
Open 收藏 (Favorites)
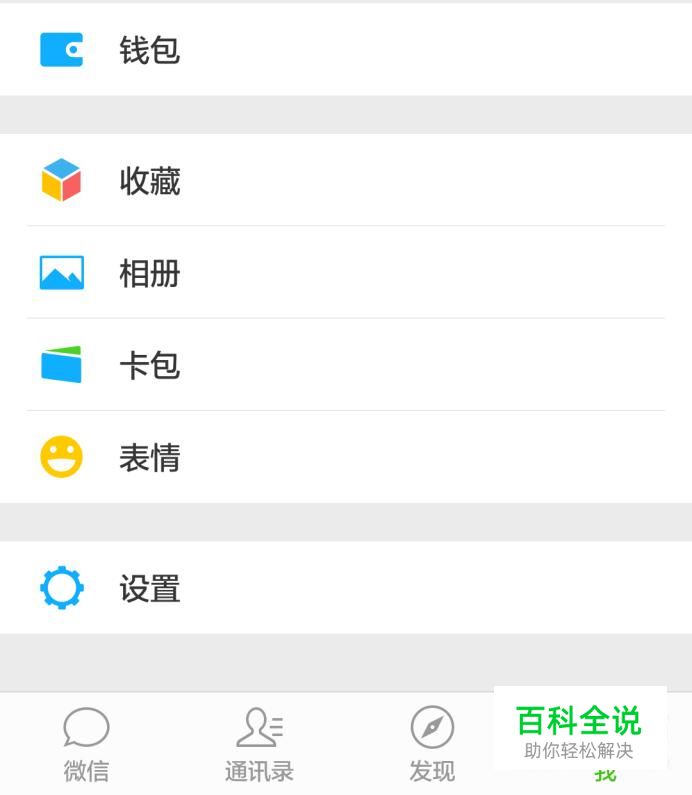150,181
